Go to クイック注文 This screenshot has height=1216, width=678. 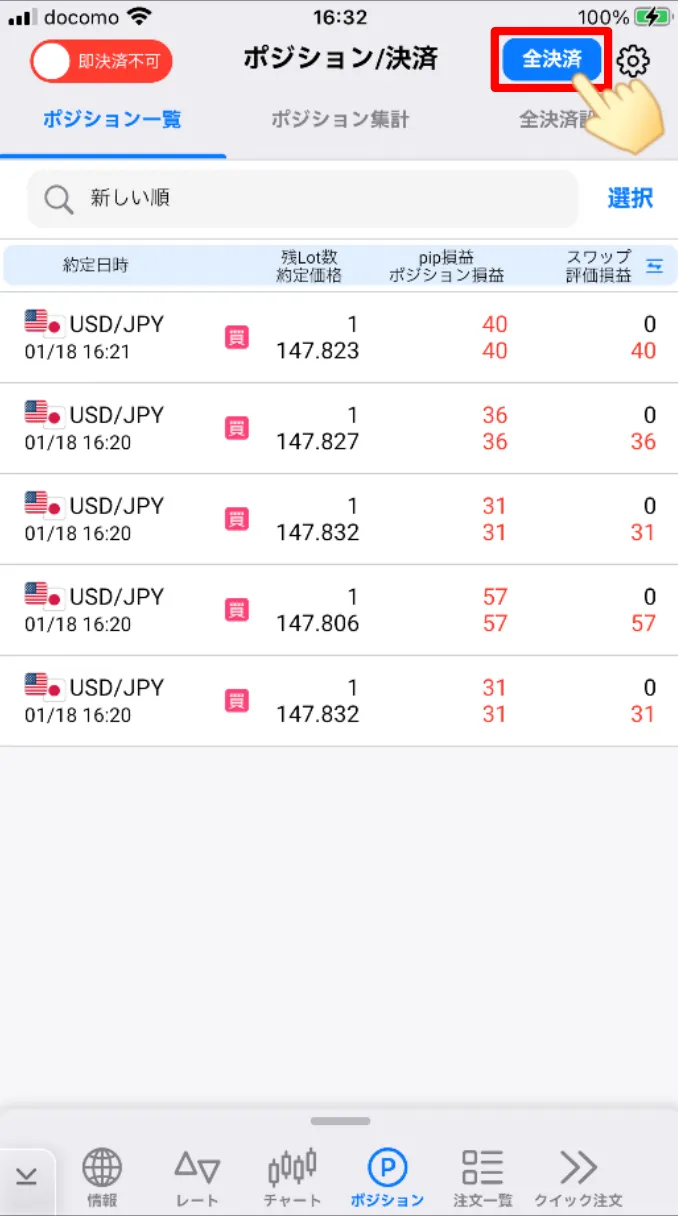[x=578, y=1177]
